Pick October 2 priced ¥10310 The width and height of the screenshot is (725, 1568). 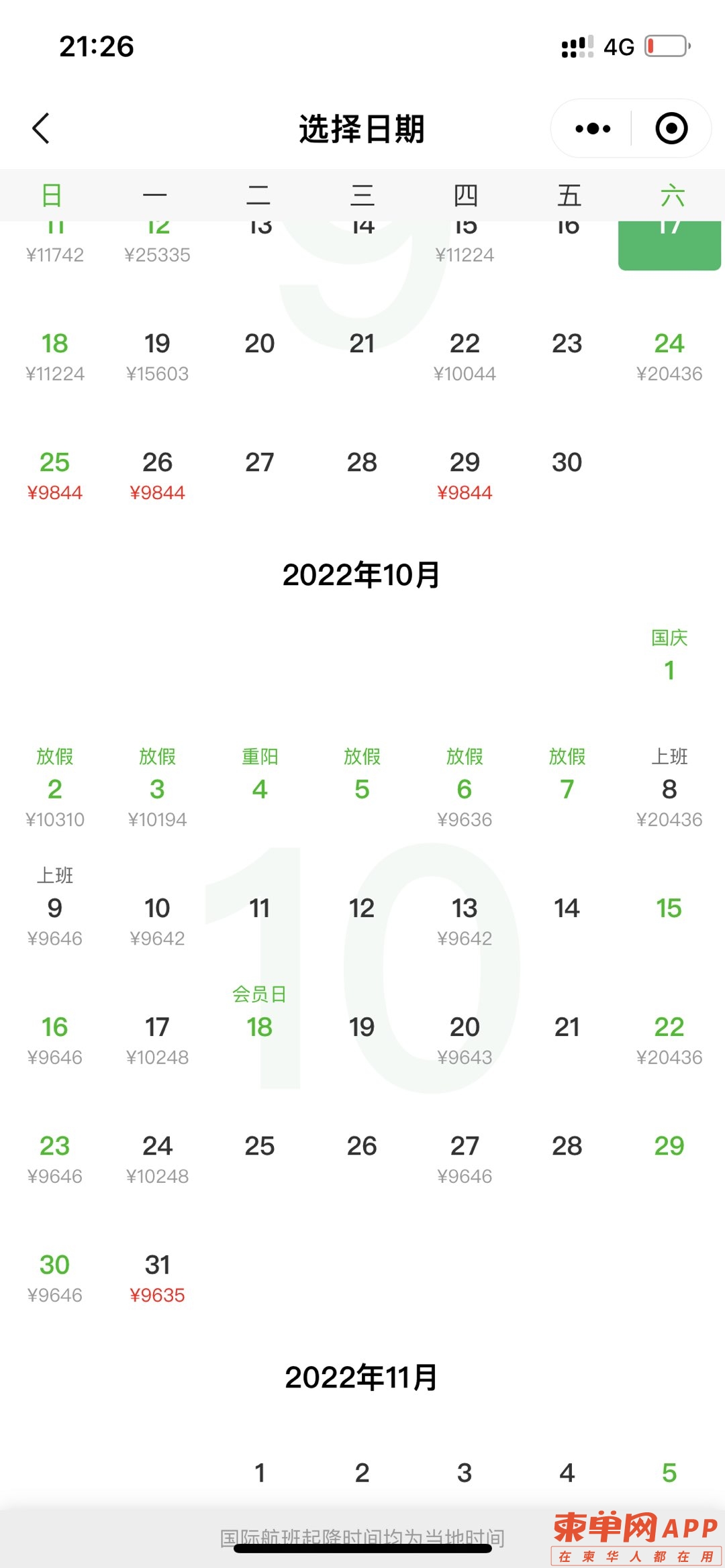click(55, 795)
